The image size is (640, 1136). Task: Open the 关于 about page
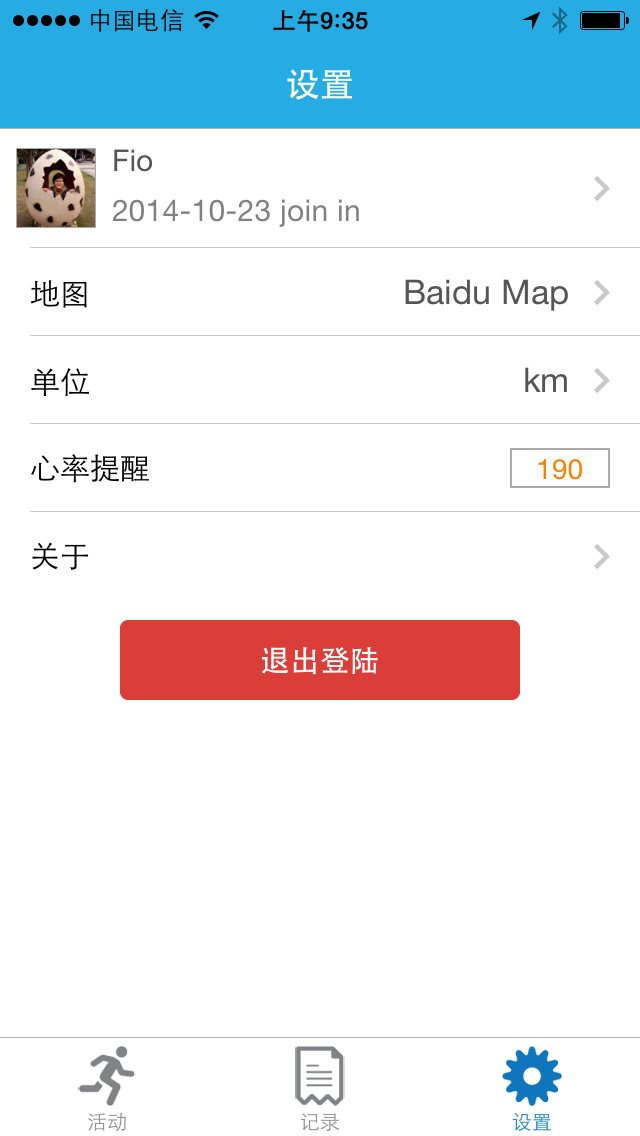point(320,556)
